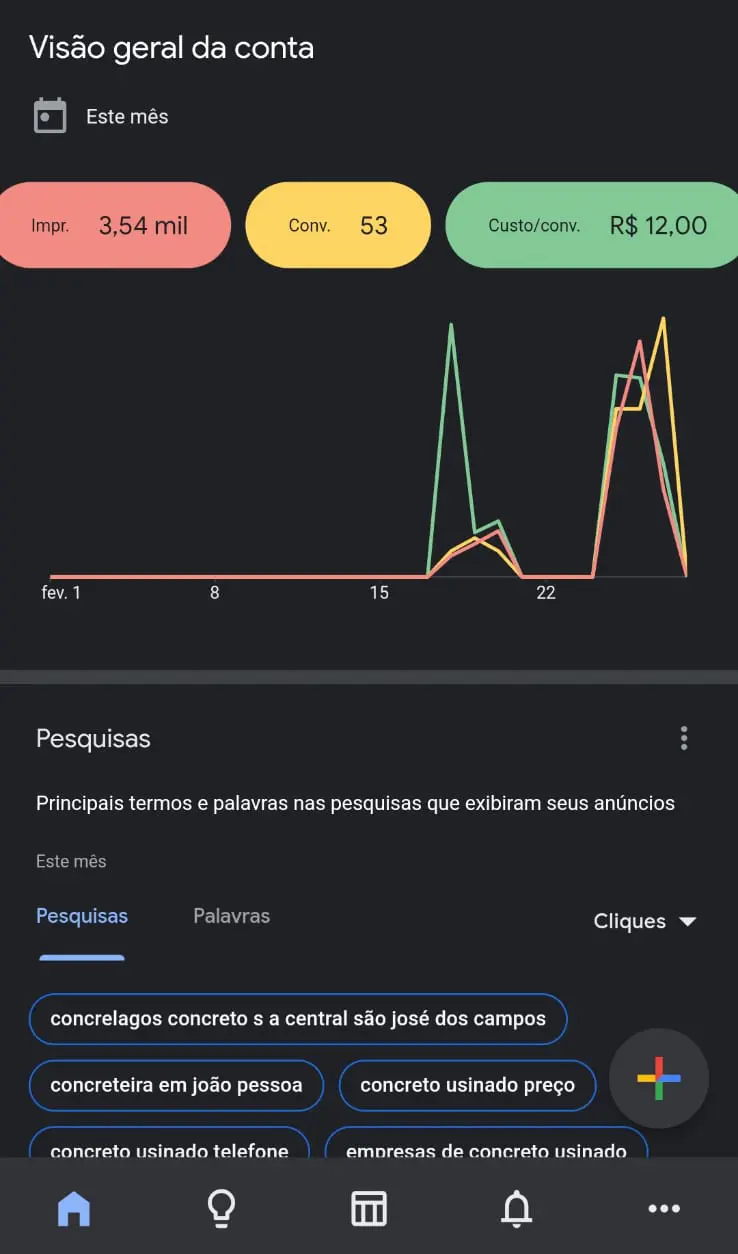Open the concreteira em joão pessoa search term
This screenshot has width=738, height=1254.
click(x=176, y=1085)
